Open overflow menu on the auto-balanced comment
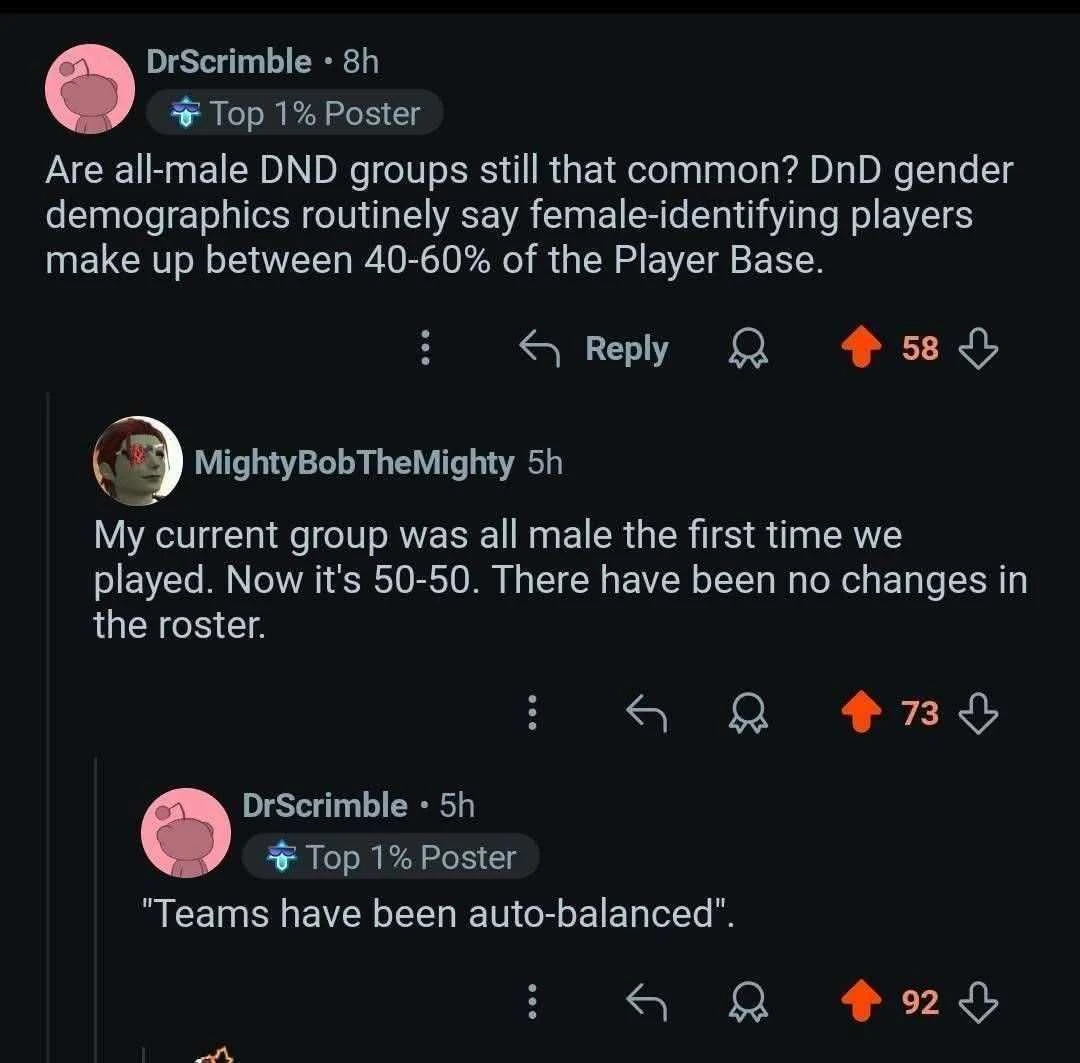Viewport: 1080px width, 1063px height. pyautogui.click(x=533, y=1001)
